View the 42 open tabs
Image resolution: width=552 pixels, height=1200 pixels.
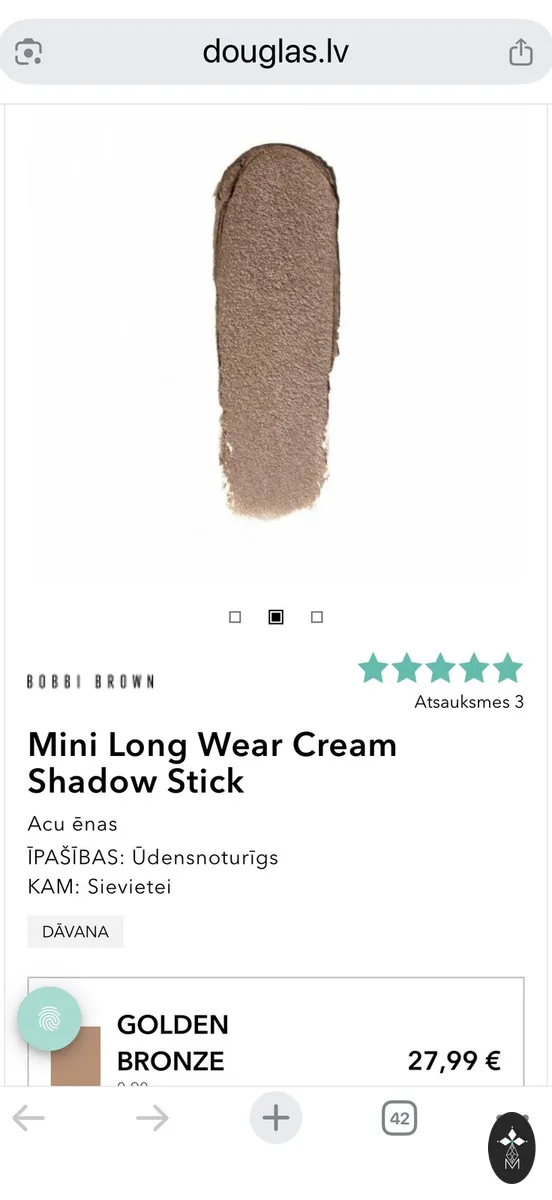click(x=400, y=1118)
